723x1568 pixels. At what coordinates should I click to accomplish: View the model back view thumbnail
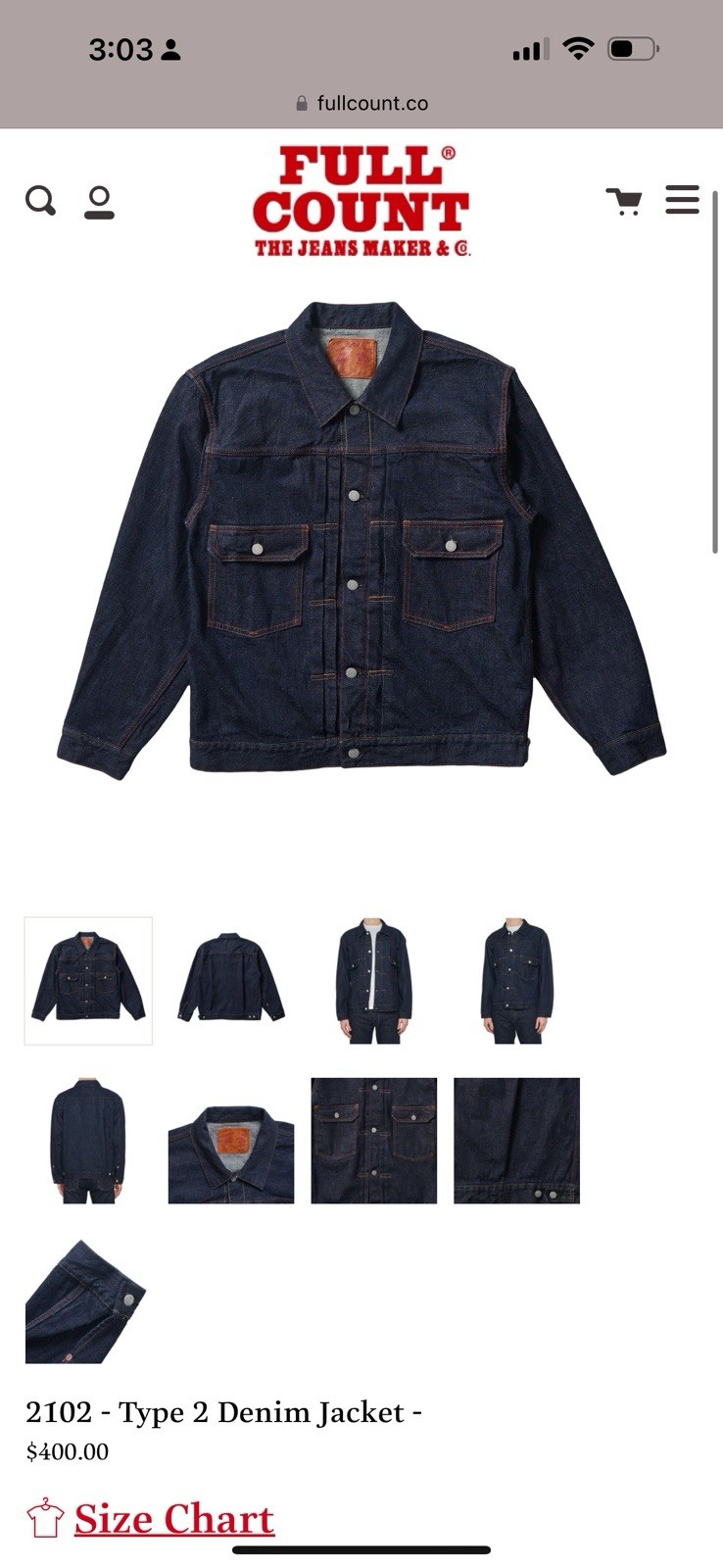88,1141
